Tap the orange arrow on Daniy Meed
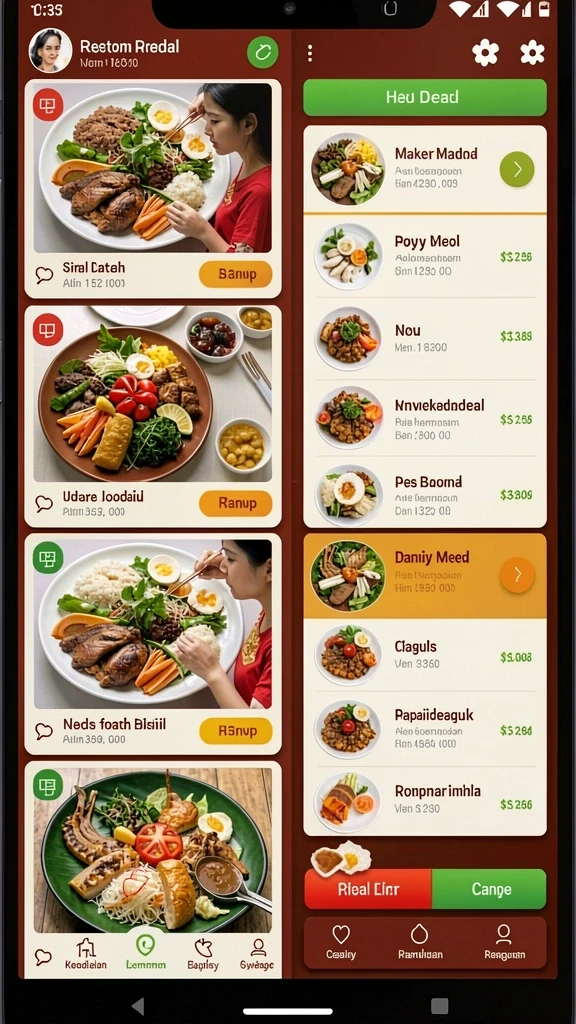 [x=517, y=575]
